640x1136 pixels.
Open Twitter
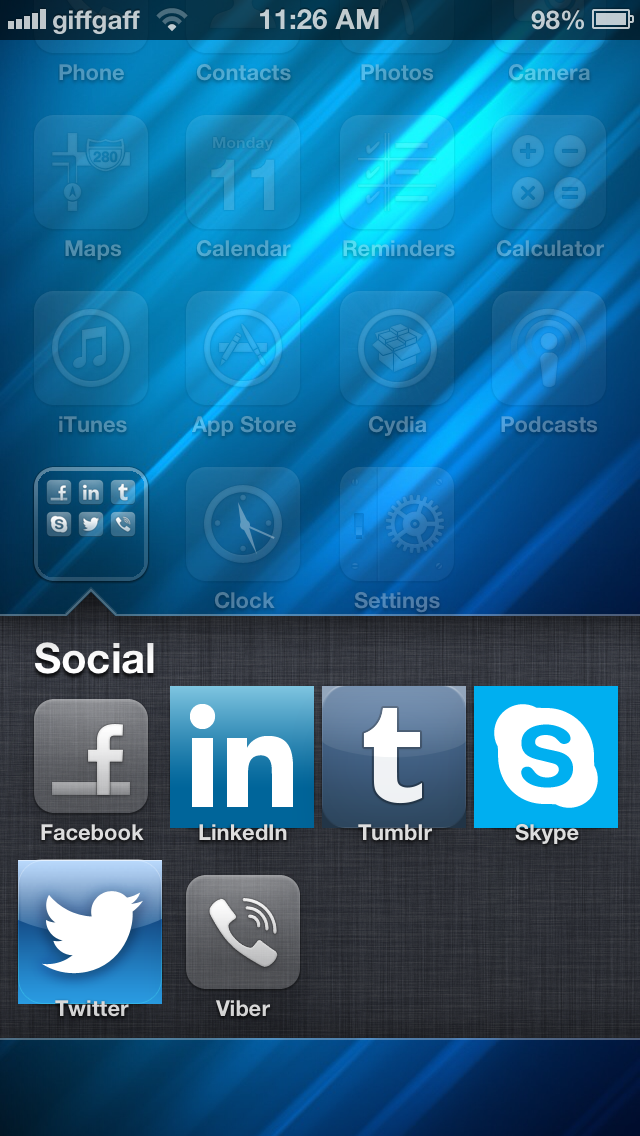pos(90,932)
